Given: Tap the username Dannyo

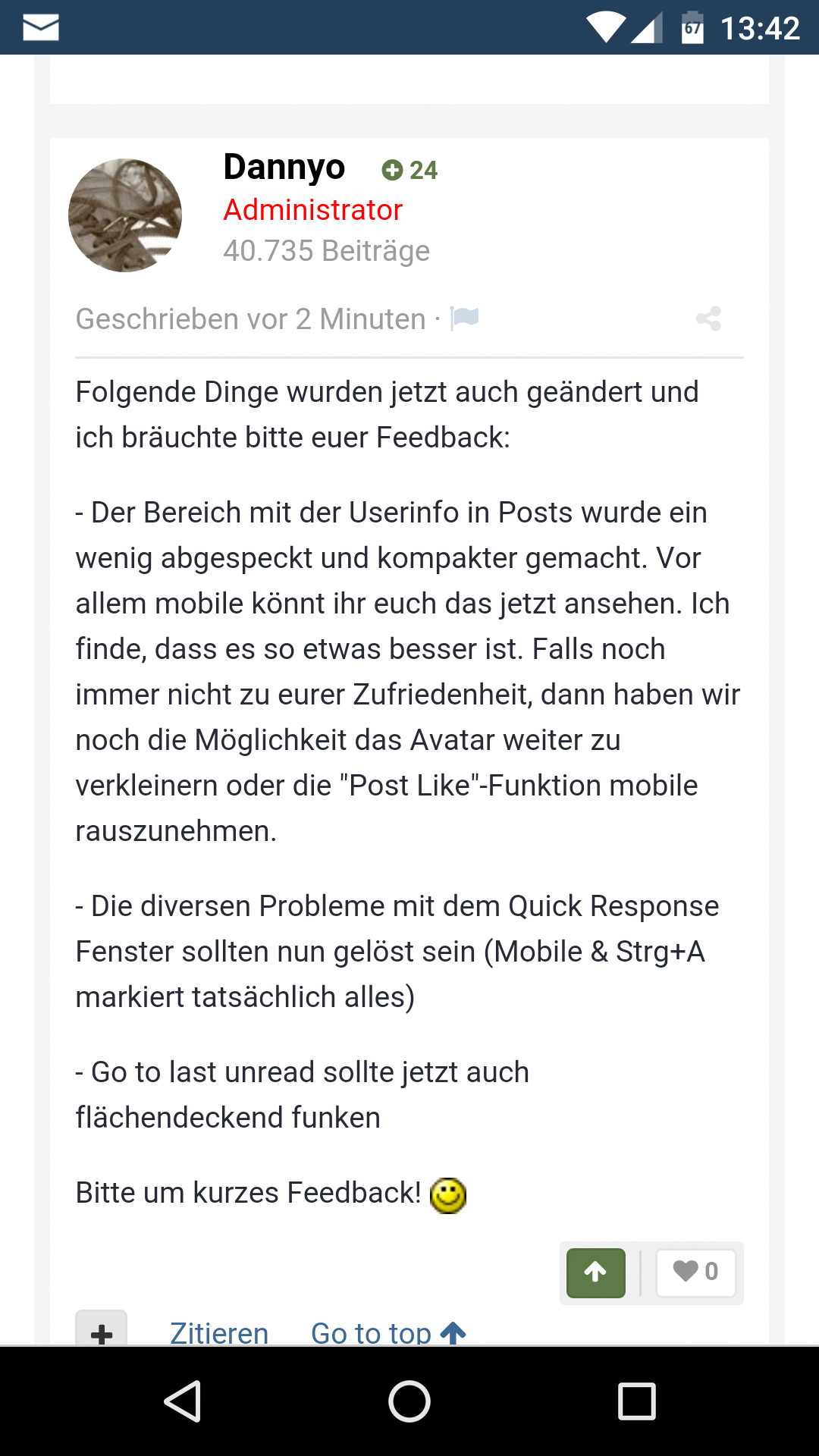Looking at the screenshot, I should [284, 167].
